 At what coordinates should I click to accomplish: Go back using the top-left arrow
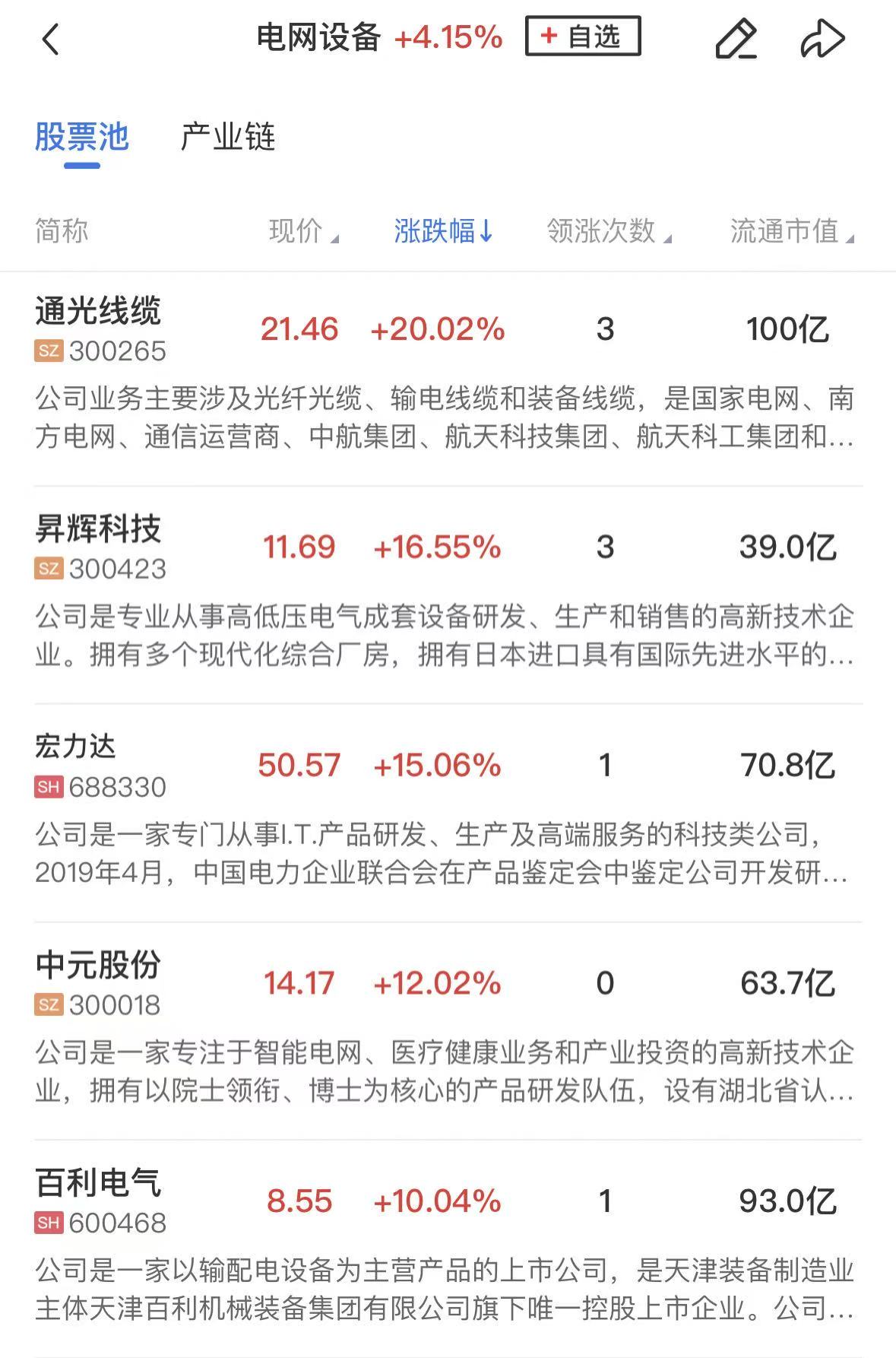coord(51,40)
